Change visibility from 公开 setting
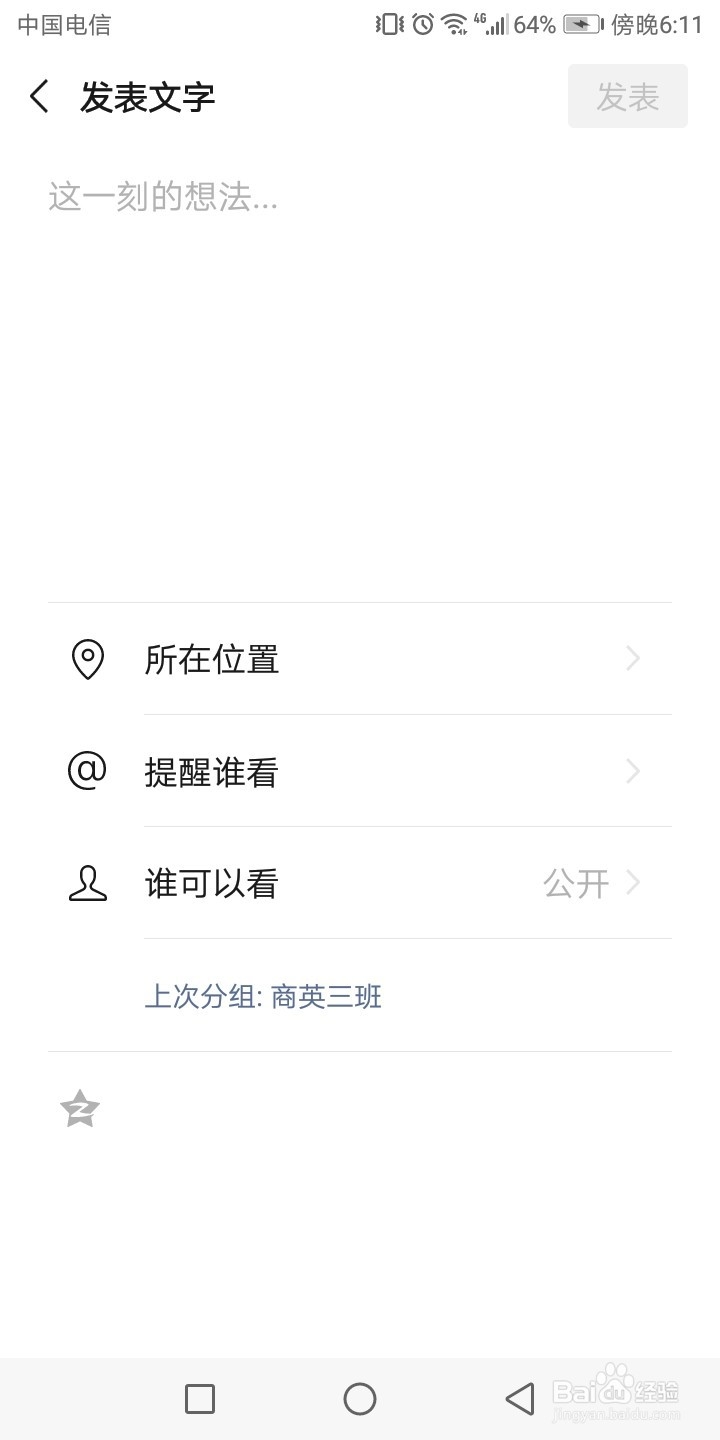Screen dimensions: 720x1440 [577, 883]
